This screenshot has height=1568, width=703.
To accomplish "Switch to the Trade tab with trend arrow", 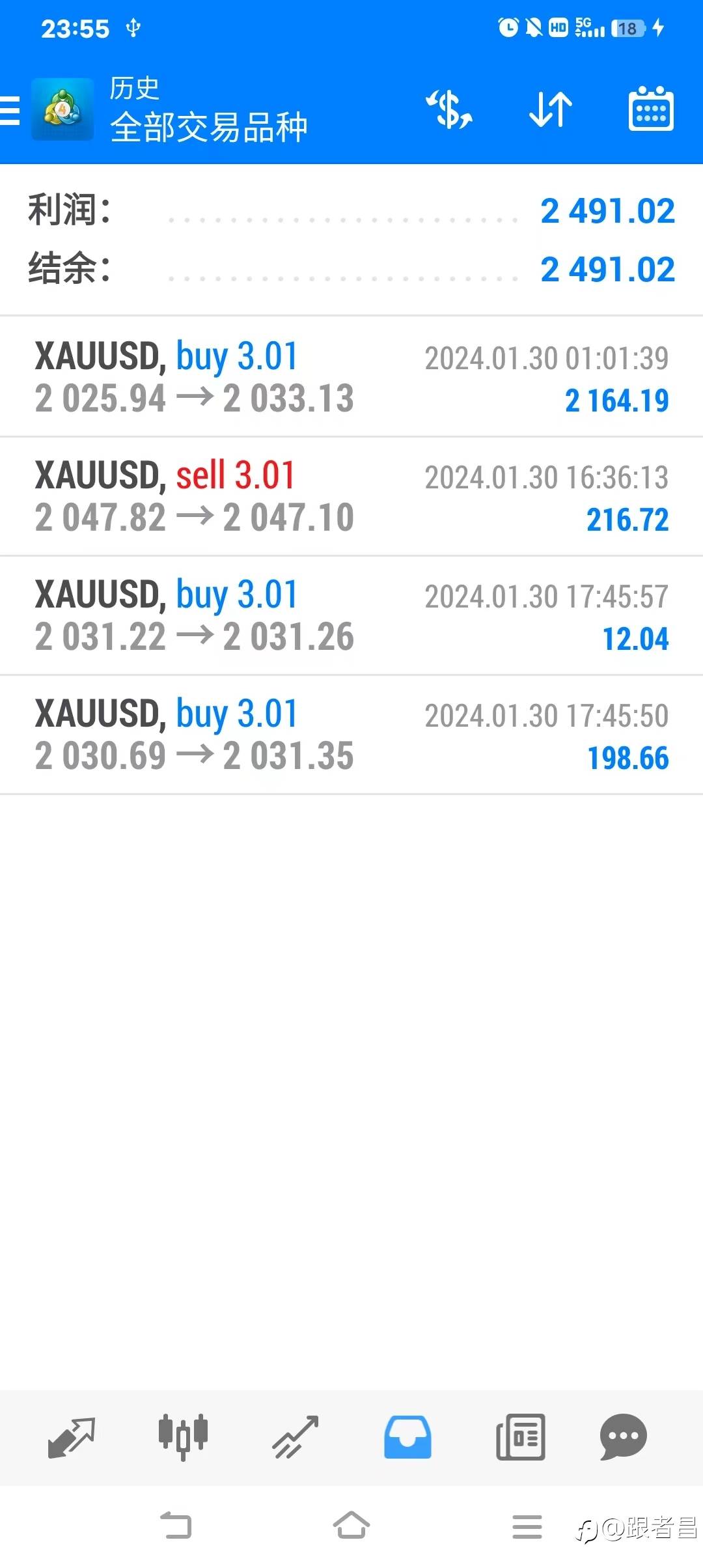I will [296, 1436].
